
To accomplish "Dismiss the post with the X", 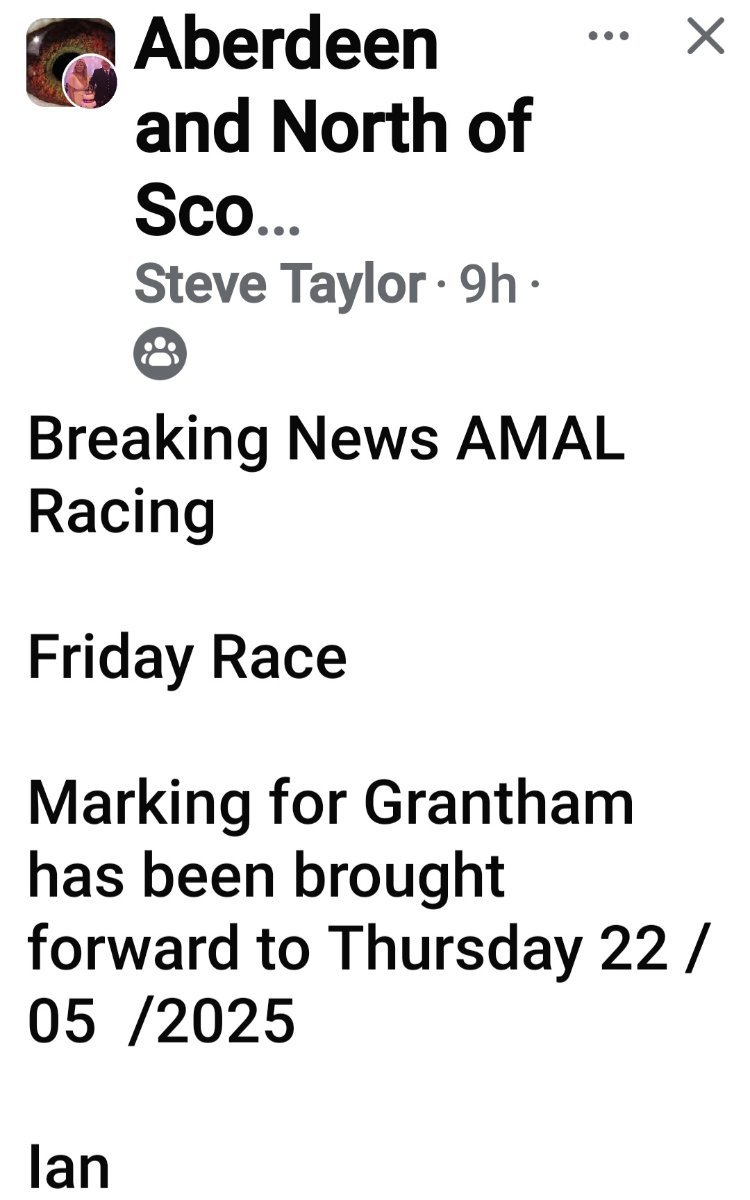I will [706, 37].
